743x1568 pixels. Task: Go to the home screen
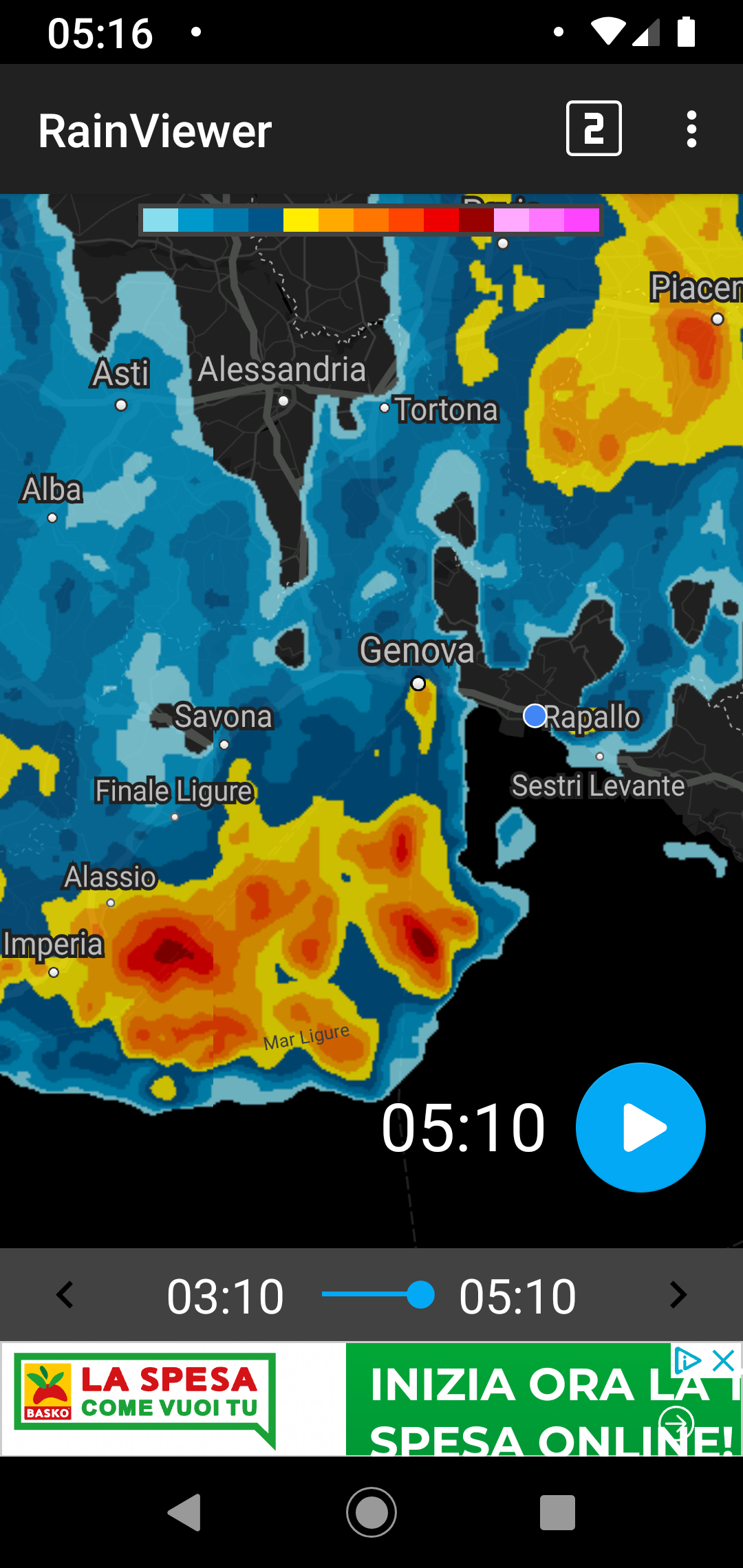pos(371,1512)
